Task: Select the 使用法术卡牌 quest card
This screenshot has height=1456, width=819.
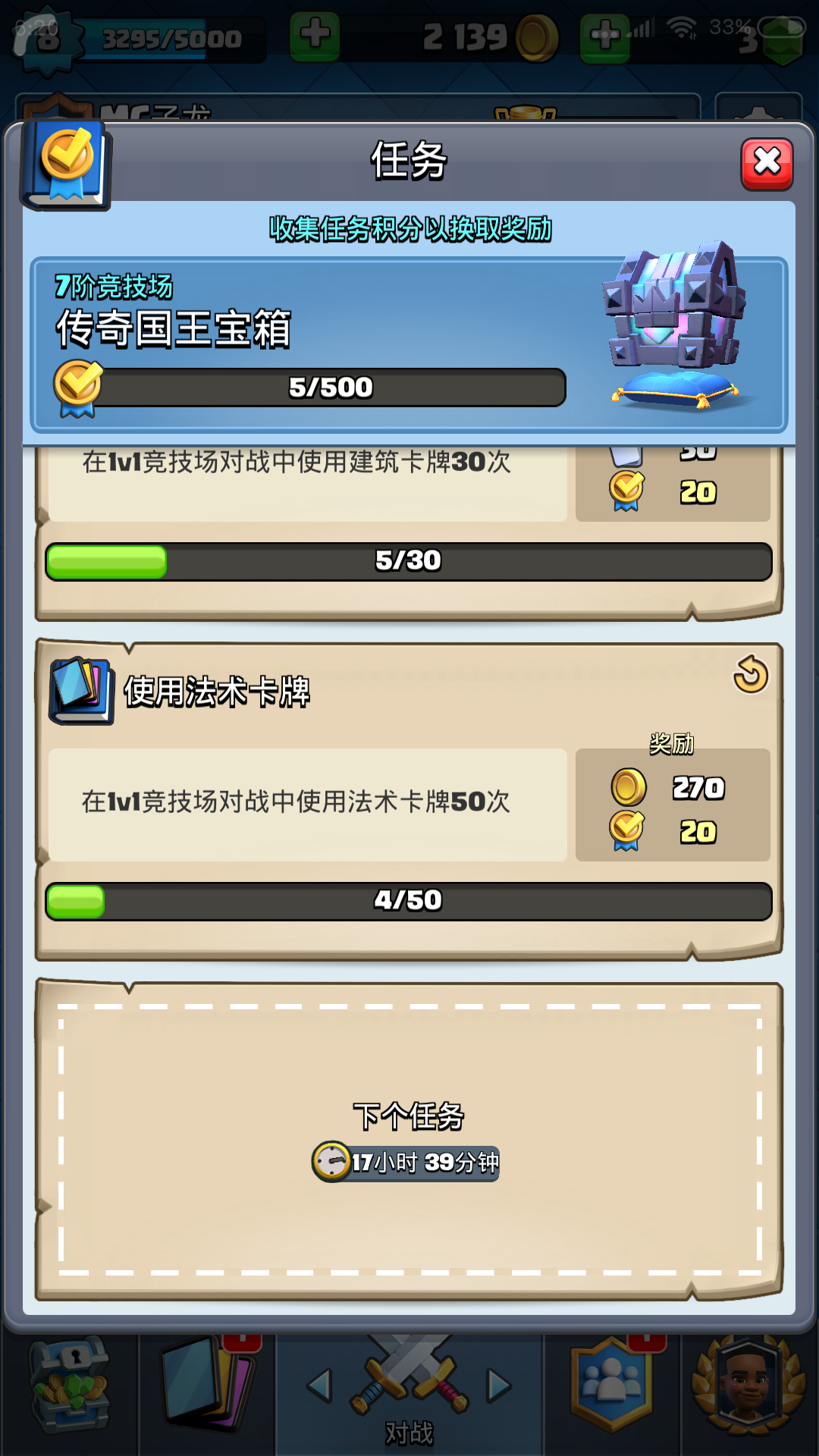Action: coord(409,796)
